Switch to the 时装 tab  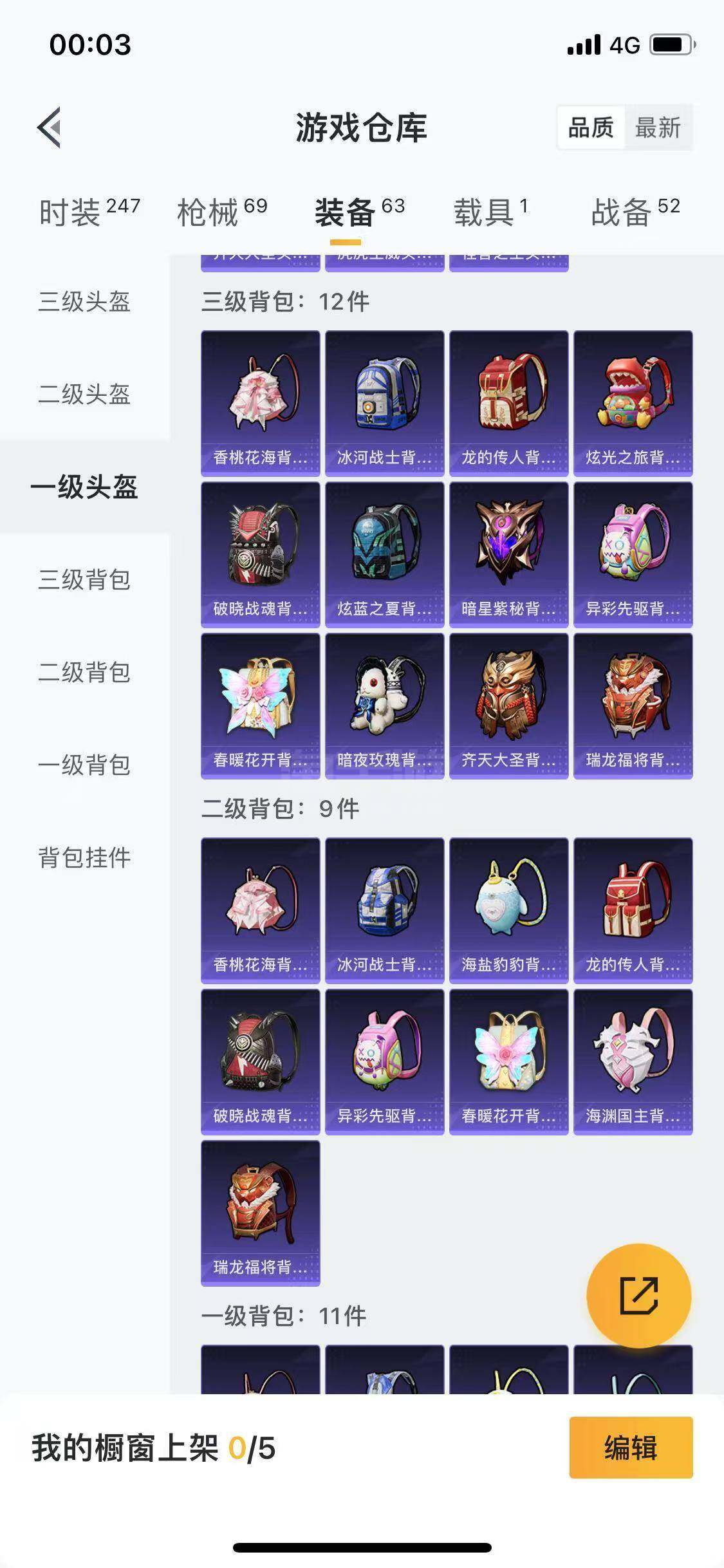(89, 211)
